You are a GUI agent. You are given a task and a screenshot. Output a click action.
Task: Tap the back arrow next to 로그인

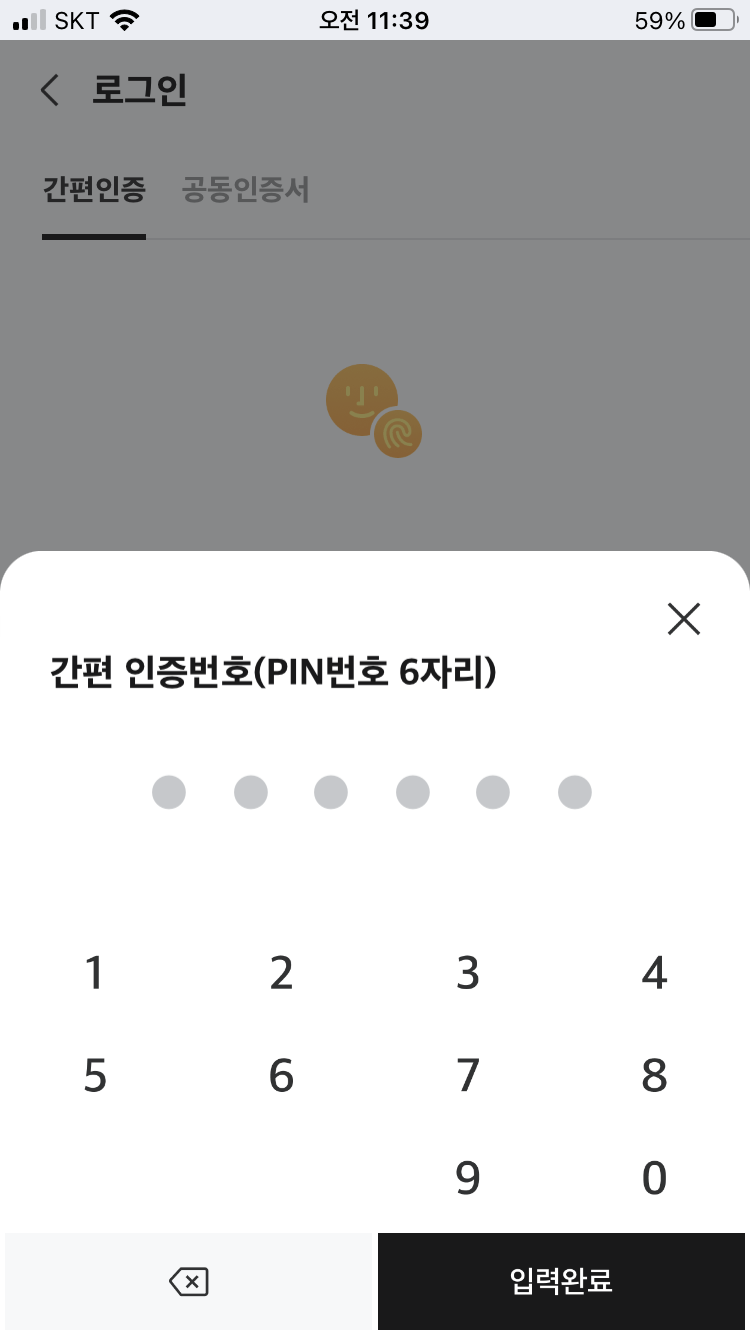point(48,90)
